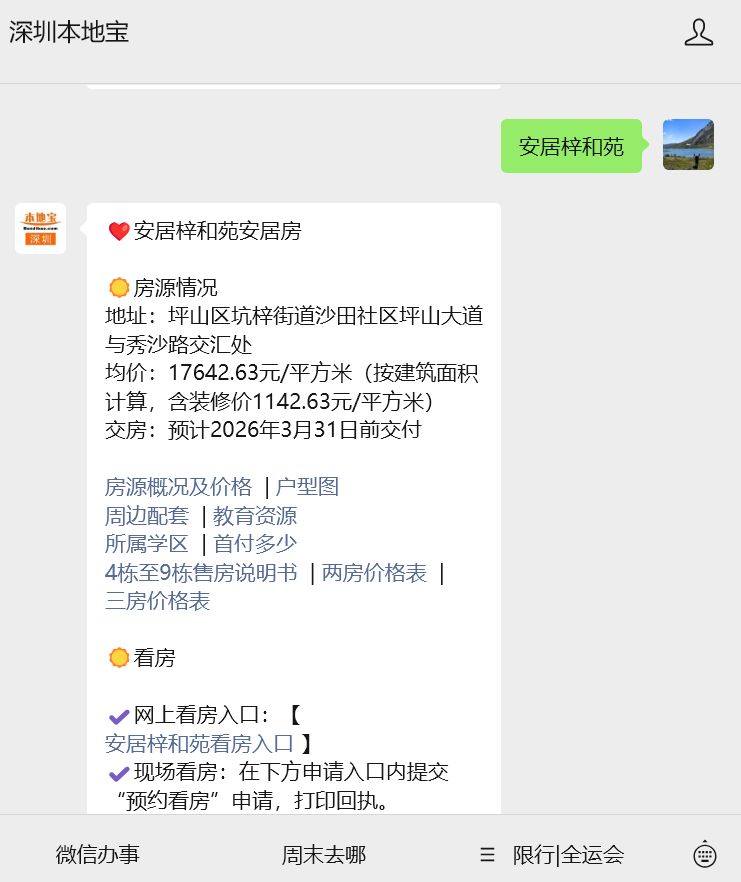Open the 限行|全运会 menu

click(567, 855)
